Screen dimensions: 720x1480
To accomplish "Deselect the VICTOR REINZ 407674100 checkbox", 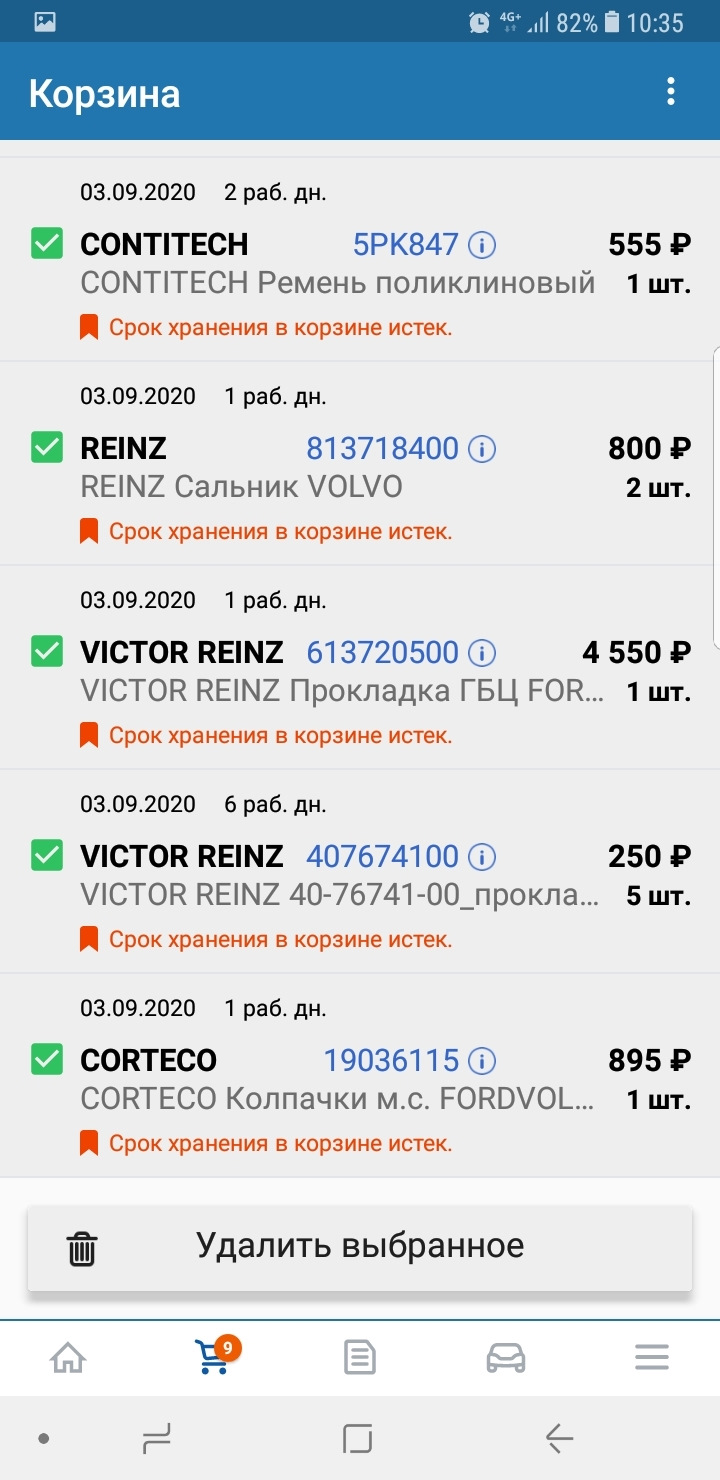I will tap(46, 855).
